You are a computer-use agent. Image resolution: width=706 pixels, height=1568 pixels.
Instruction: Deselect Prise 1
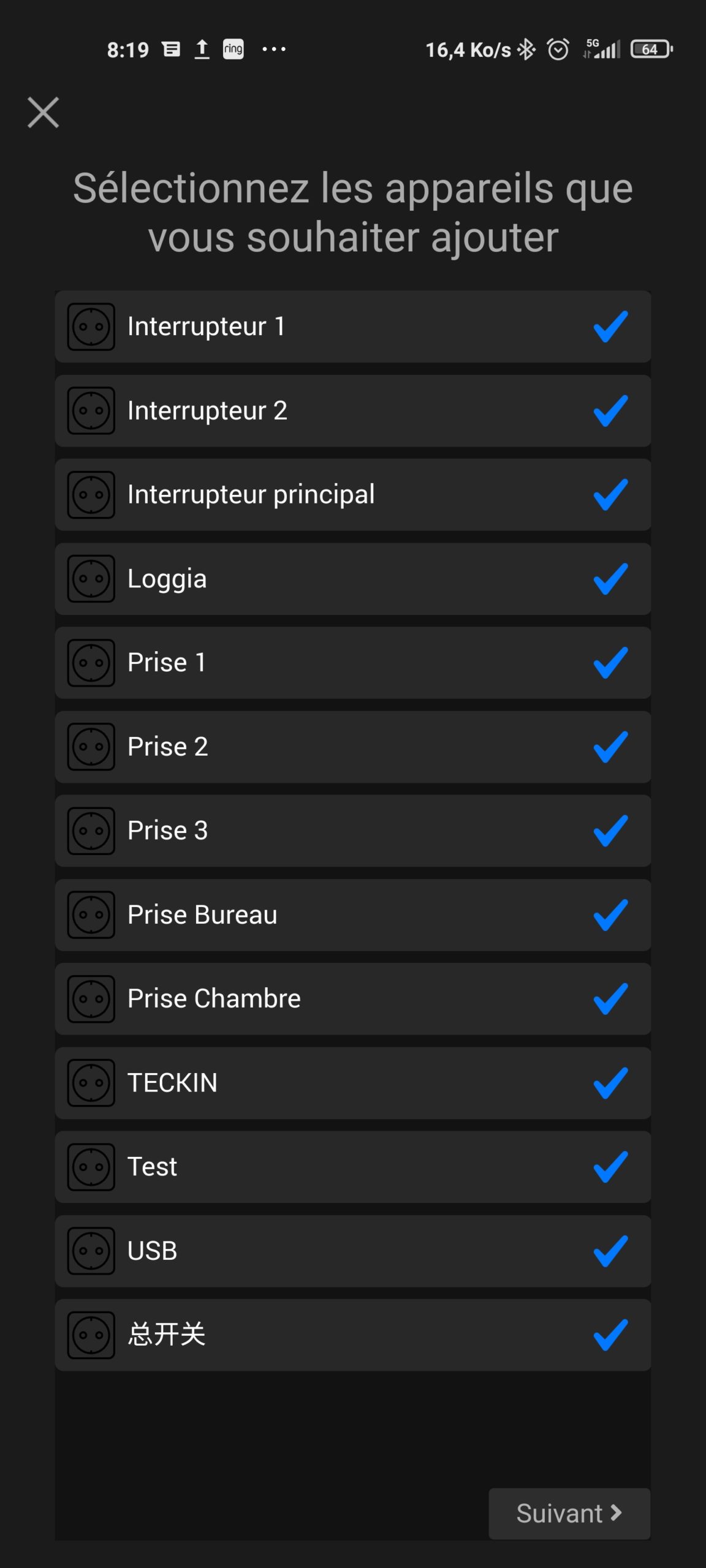click(353, 663)
